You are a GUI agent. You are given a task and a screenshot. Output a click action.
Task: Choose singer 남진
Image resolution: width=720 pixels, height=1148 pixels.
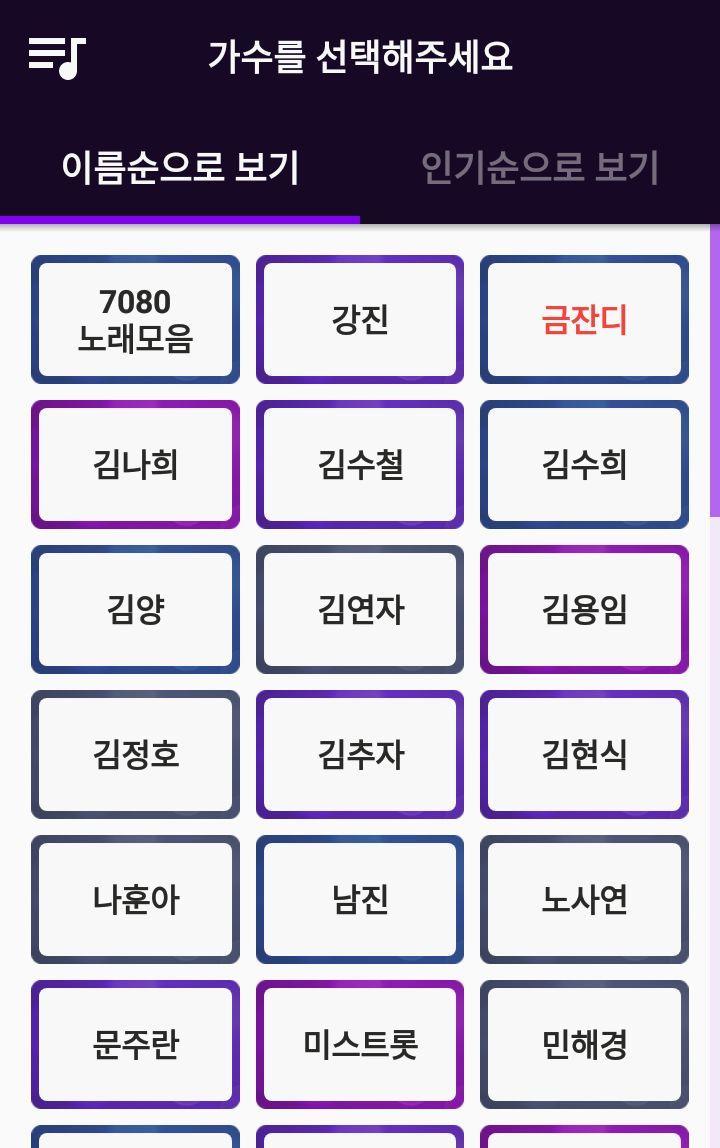(360, 900)
